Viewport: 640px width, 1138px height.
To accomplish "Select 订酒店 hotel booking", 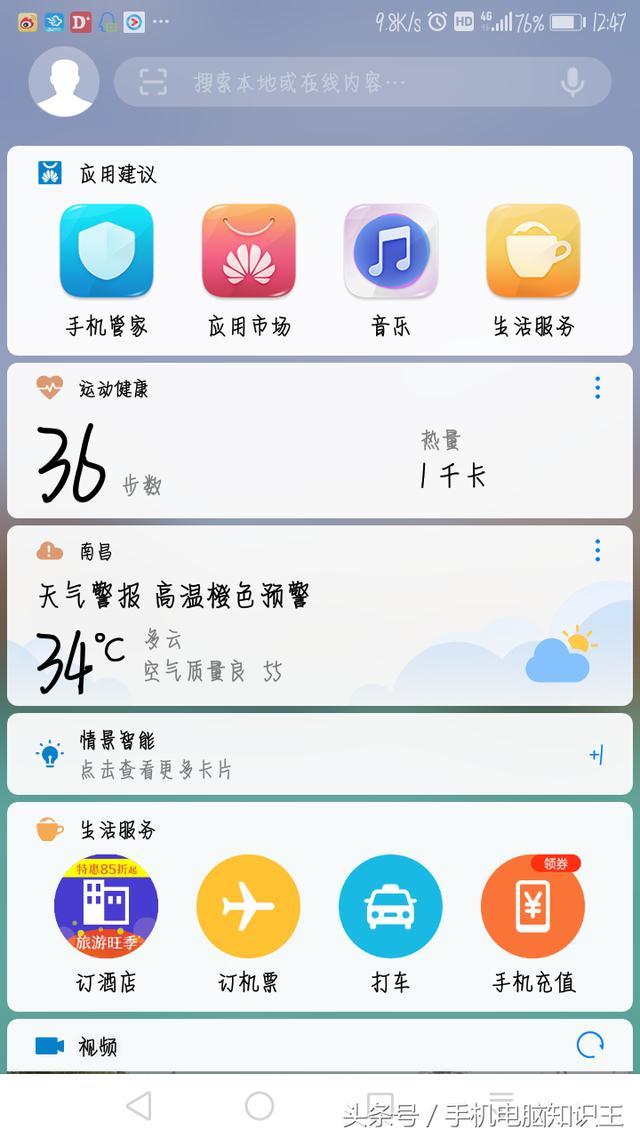I will [x=106, y=907].
